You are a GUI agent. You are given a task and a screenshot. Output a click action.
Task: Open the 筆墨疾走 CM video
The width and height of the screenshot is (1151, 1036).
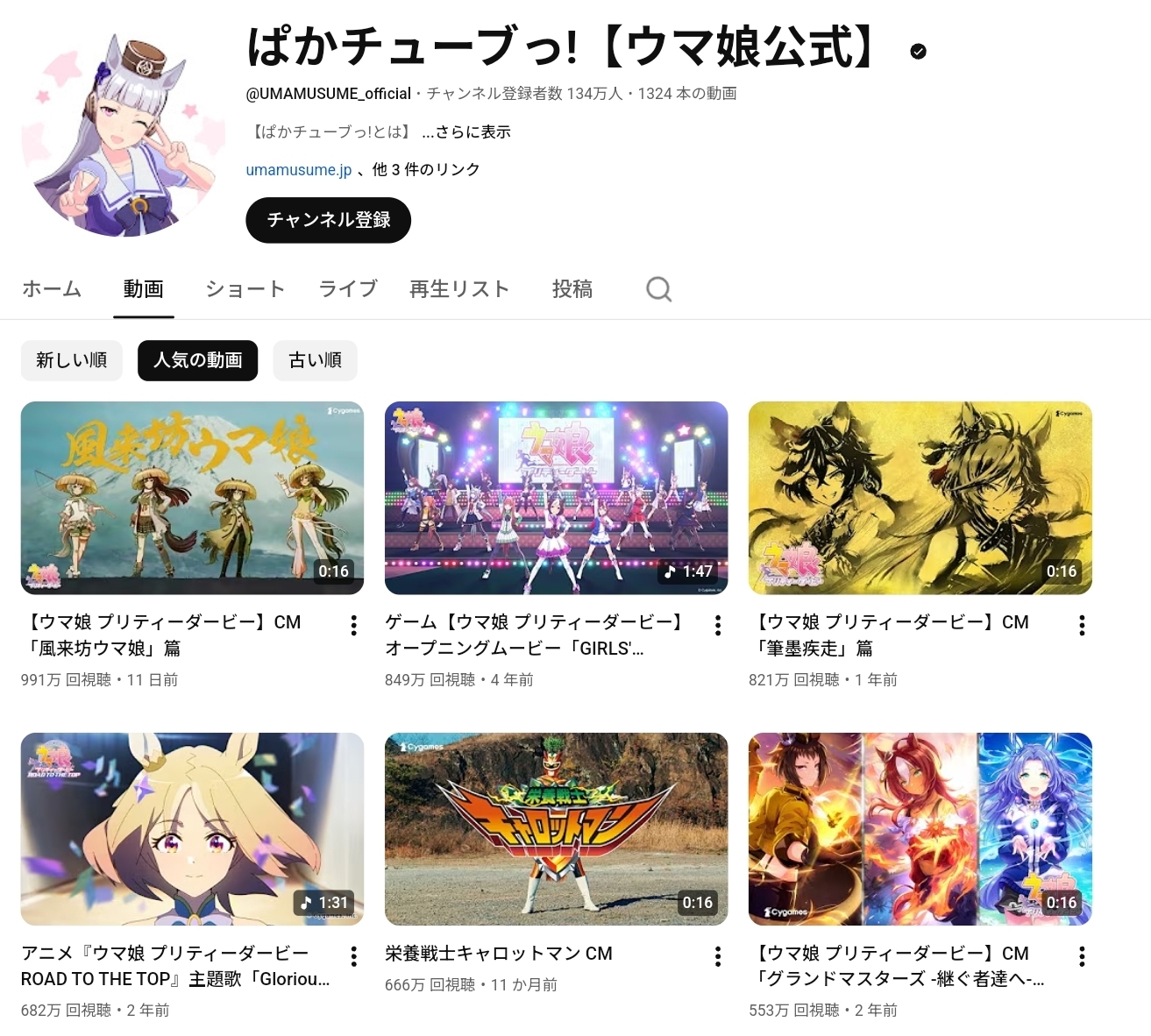point(920,498)
